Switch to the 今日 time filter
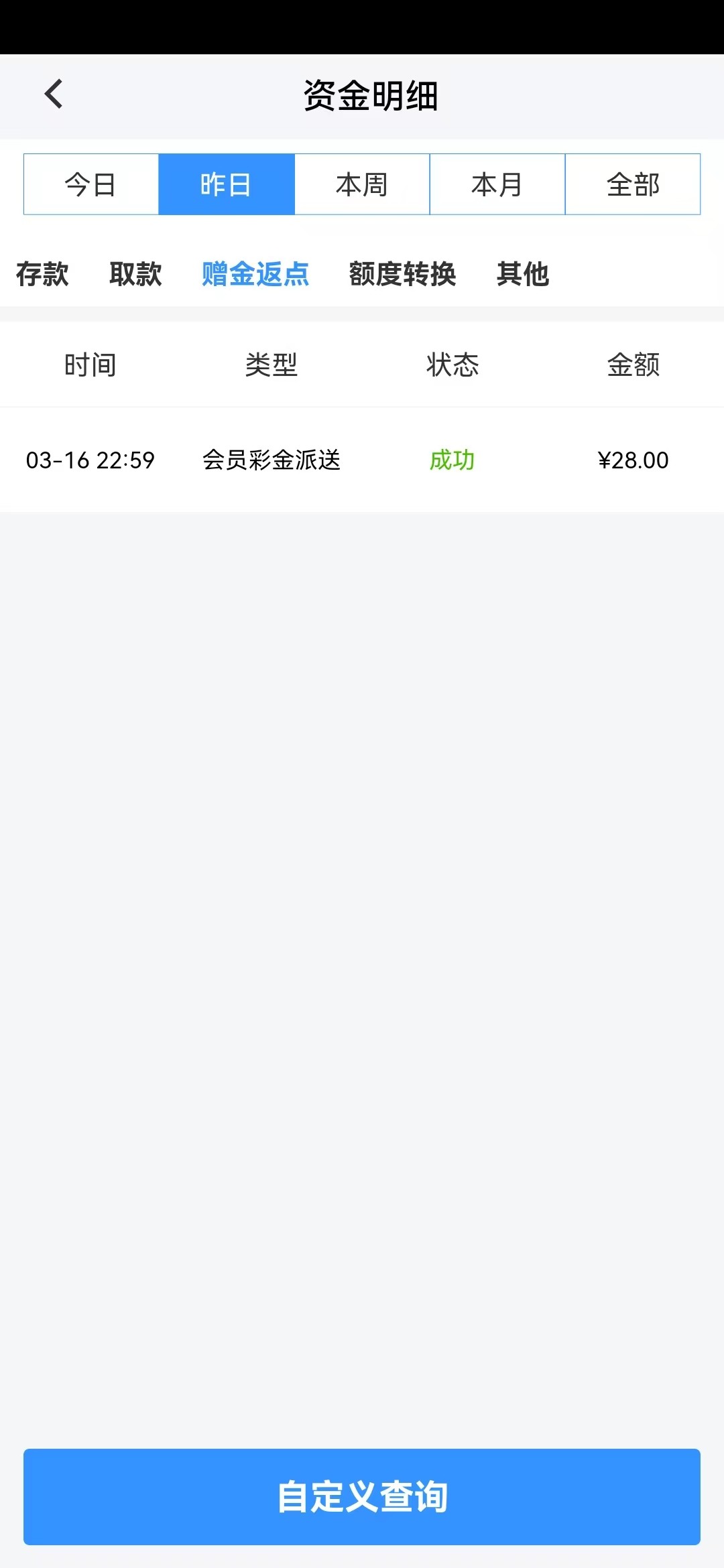Image resolution: width=724 pixels, height=1568 pixels. tap(91, 184)
